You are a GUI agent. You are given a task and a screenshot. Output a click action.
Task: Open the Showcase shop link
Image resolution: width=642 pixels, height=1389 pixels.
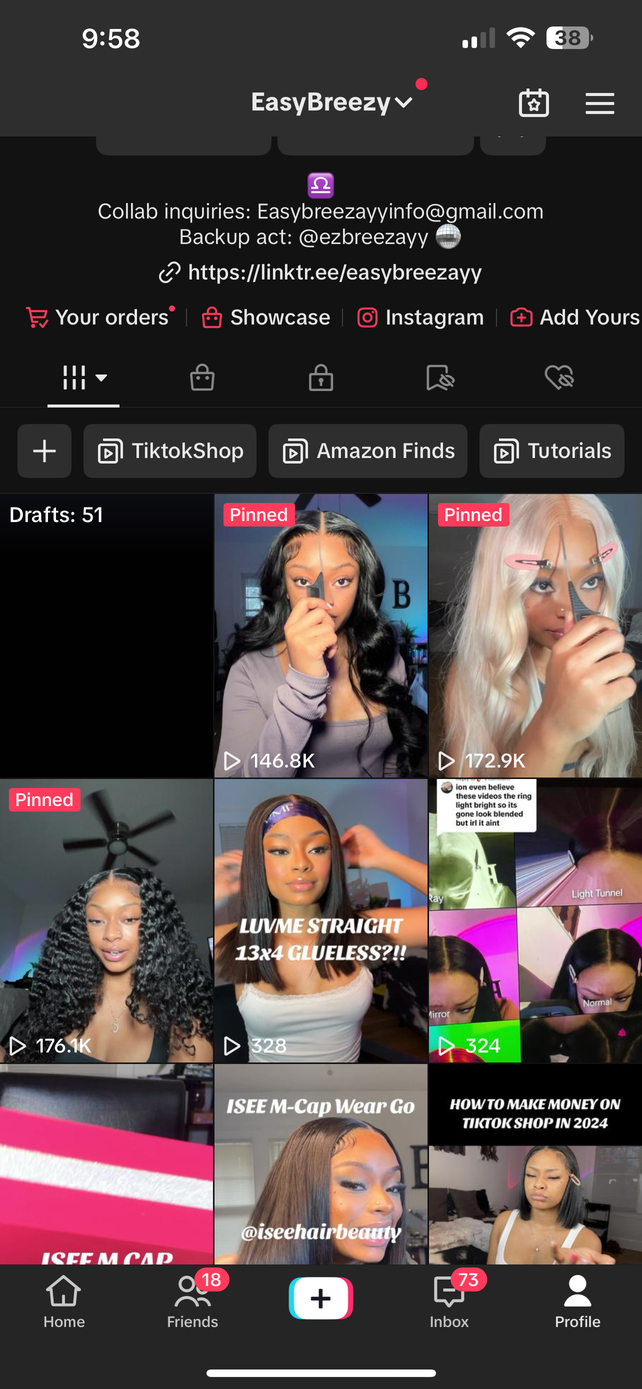click(x=266, y=317)
